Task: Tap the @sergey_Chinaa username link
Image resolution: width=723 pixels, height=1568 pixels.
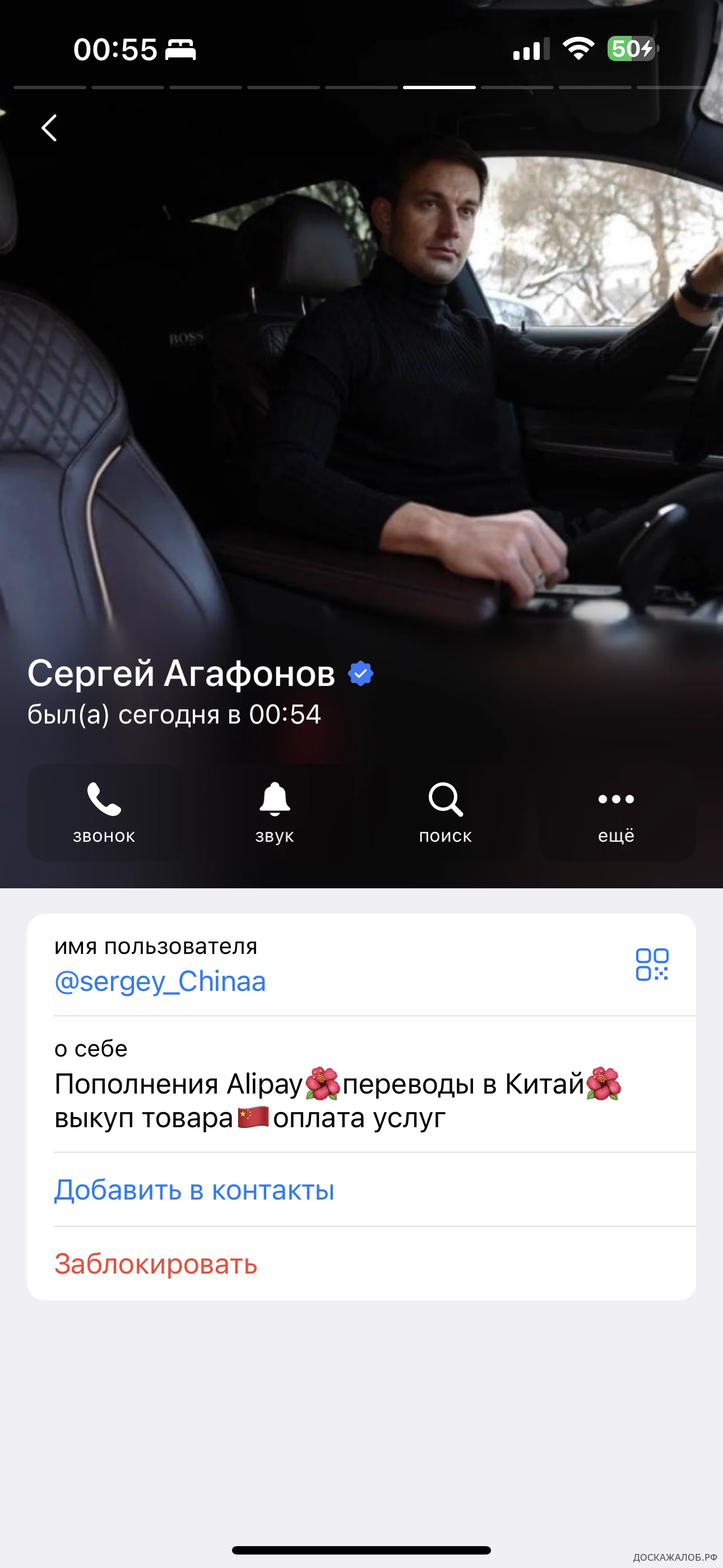Action: (160, 981)
